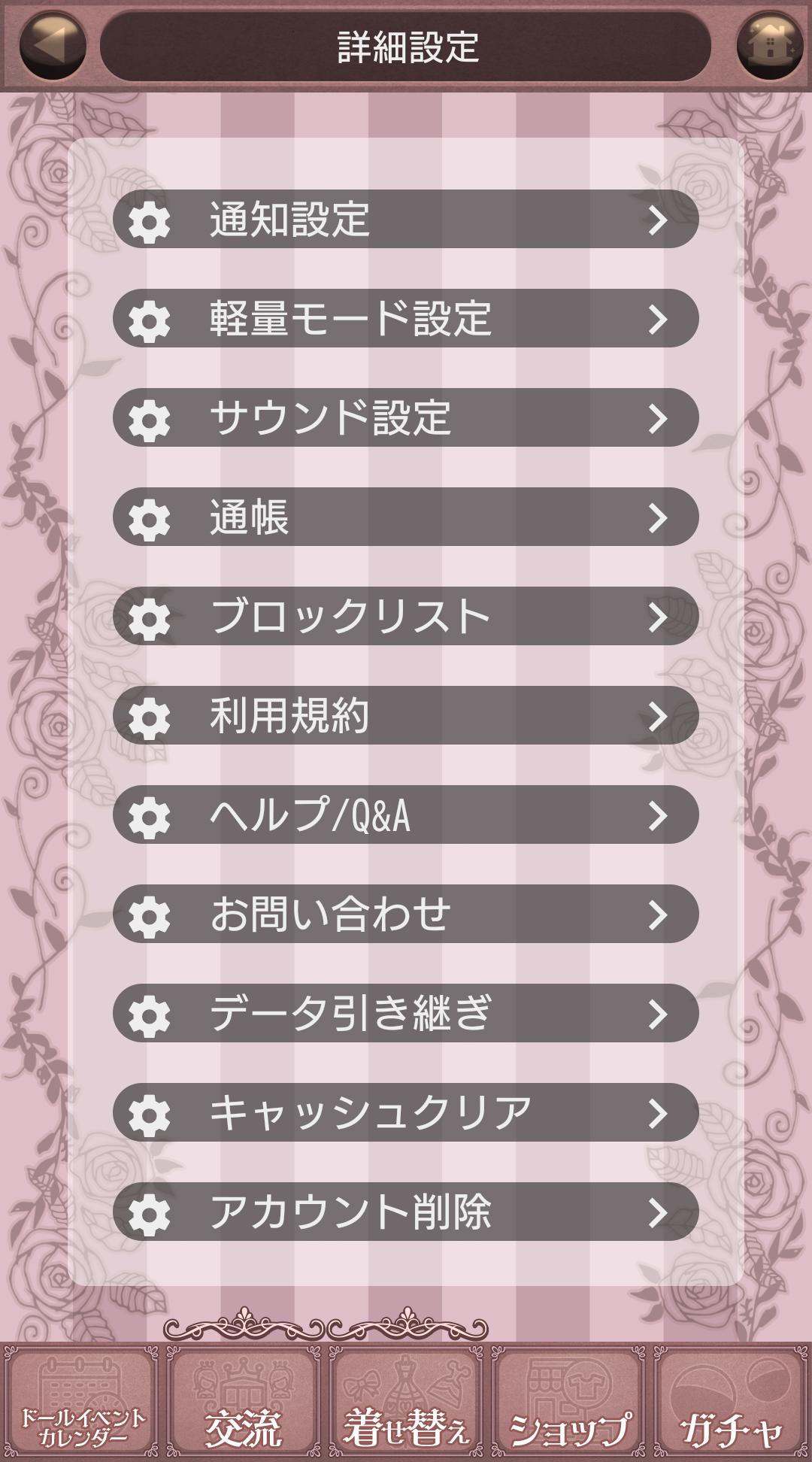Open ドールイベントカレンダー tab

[81, 1403]
